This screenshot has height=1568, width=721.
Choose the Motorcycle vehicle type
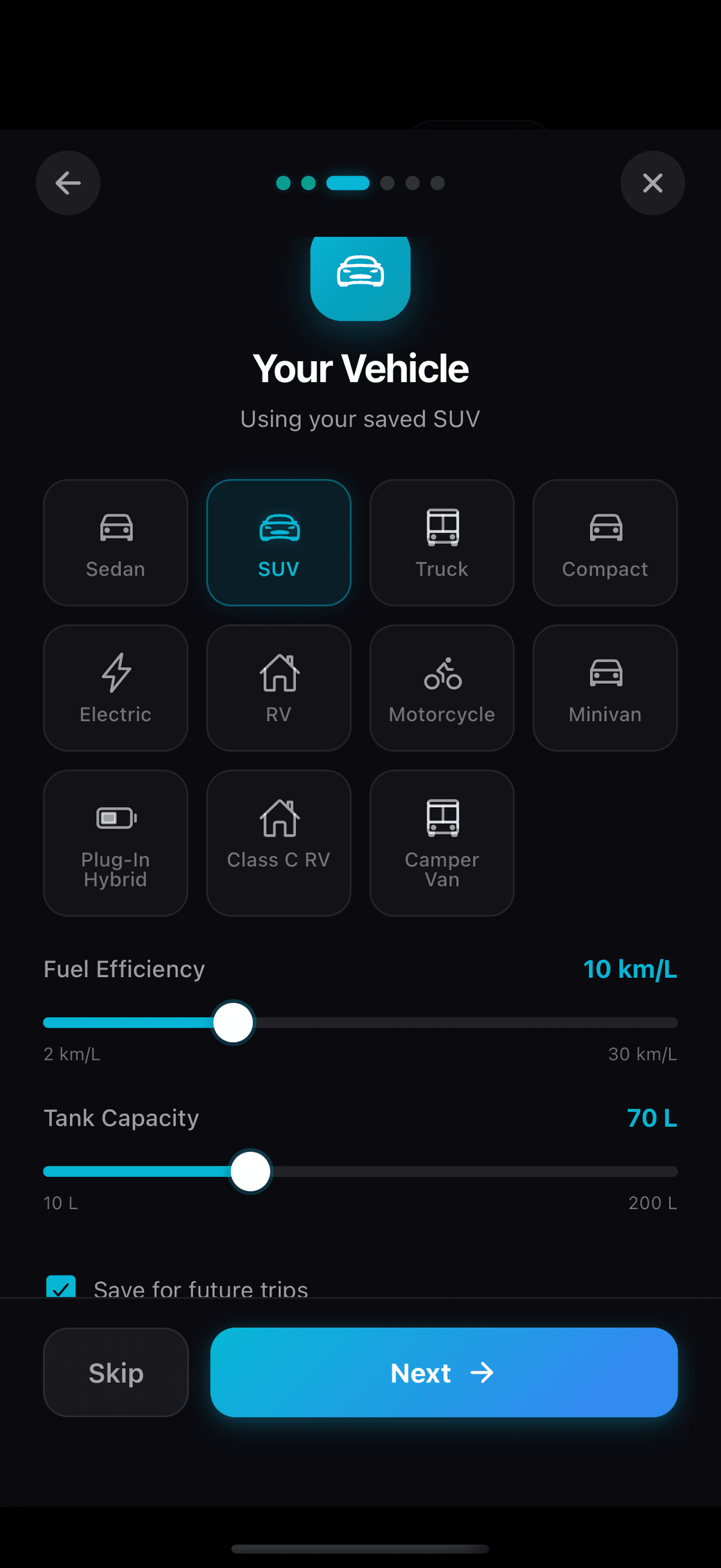442,687
